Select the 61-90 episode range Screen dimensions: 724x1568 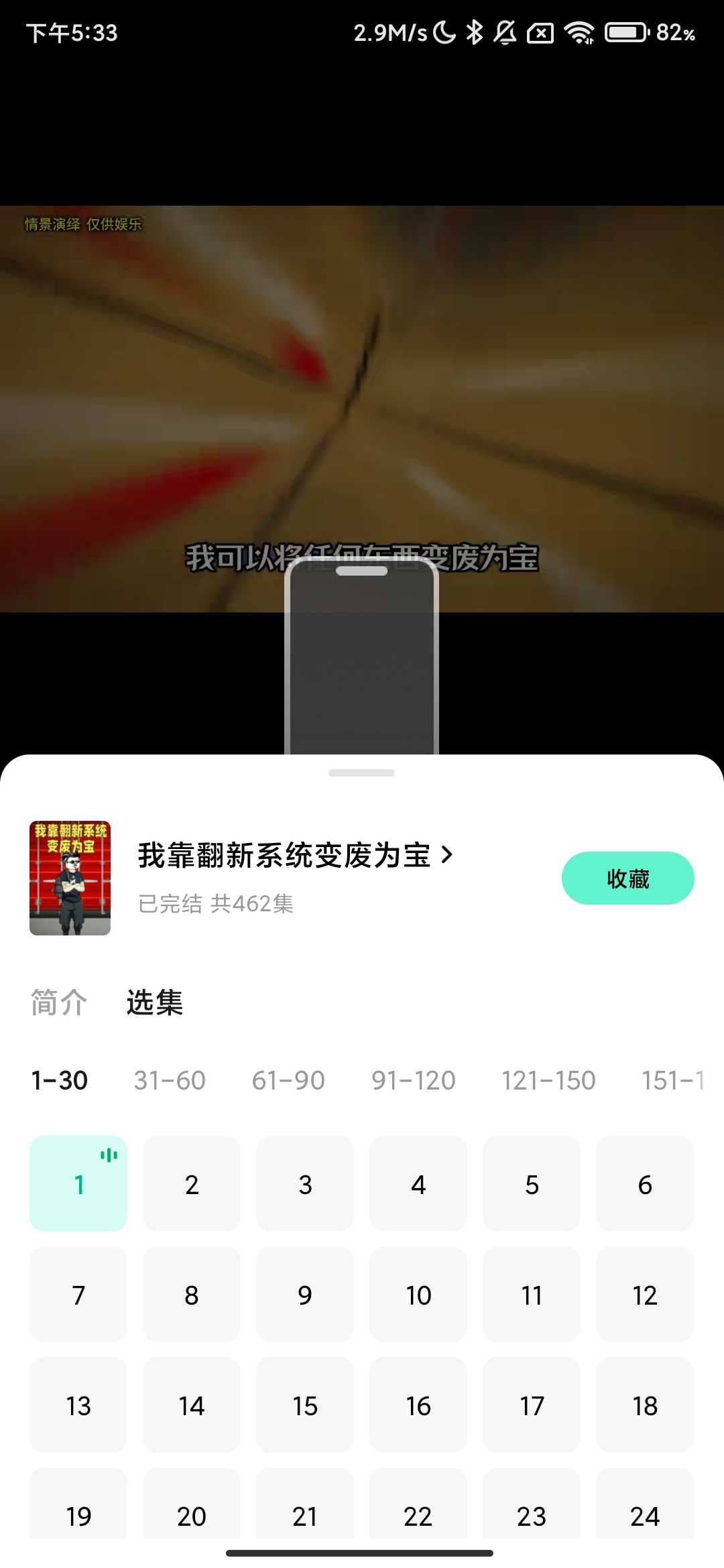click(x=288, y=1080)
